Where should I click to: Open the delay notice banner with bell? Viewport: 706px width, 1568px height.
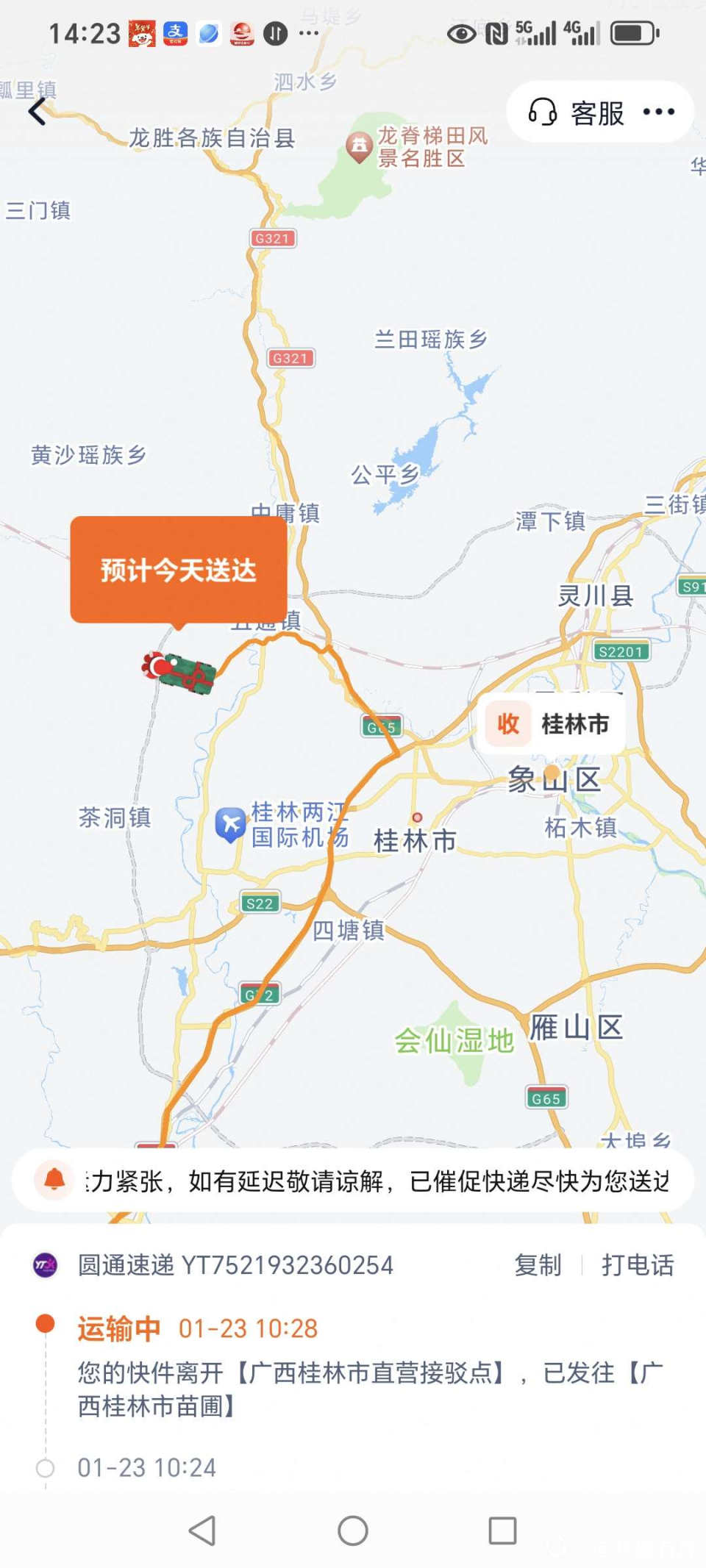pyautogui.click(x=353, y=1181)
